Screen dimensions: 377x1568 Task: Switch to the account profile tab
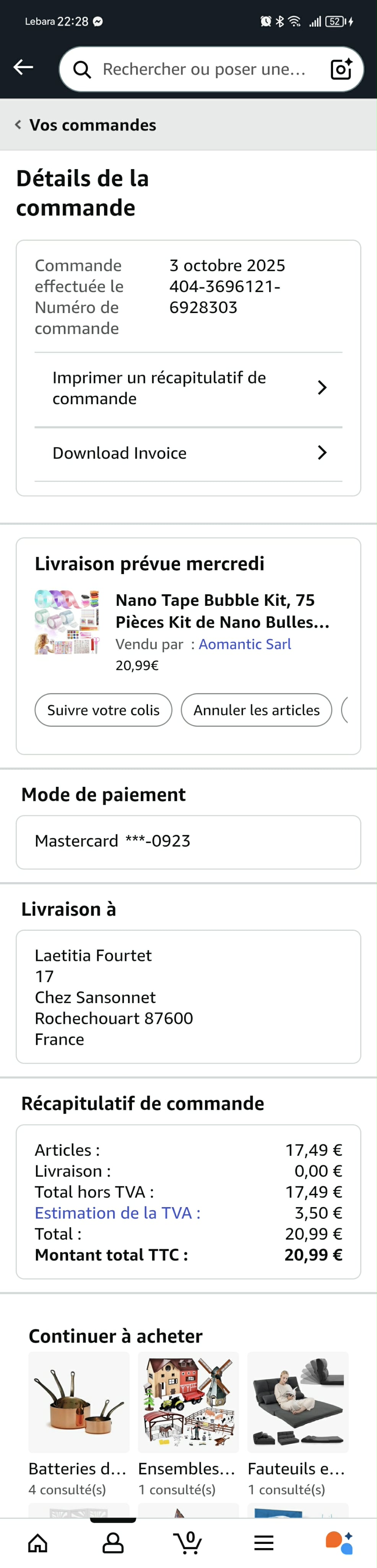(x=113, y=1542)
